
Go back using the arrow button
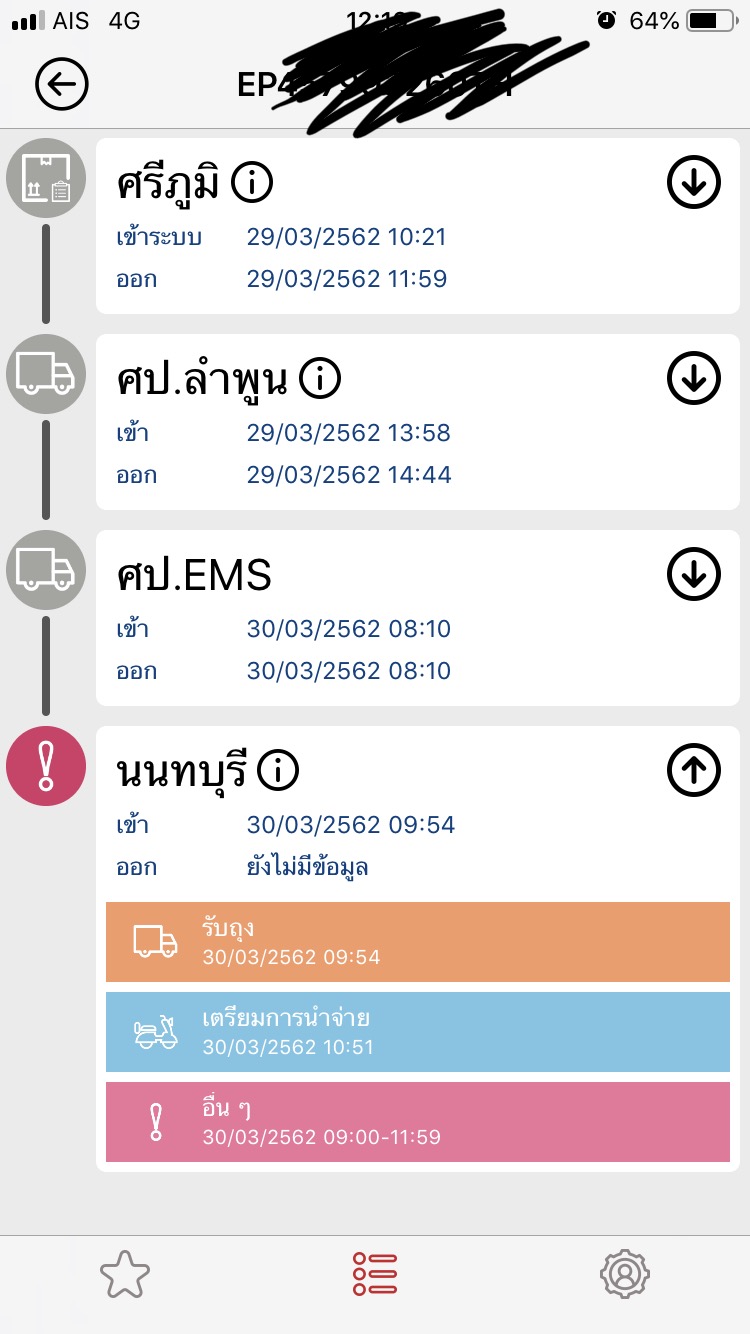[62, 84]
